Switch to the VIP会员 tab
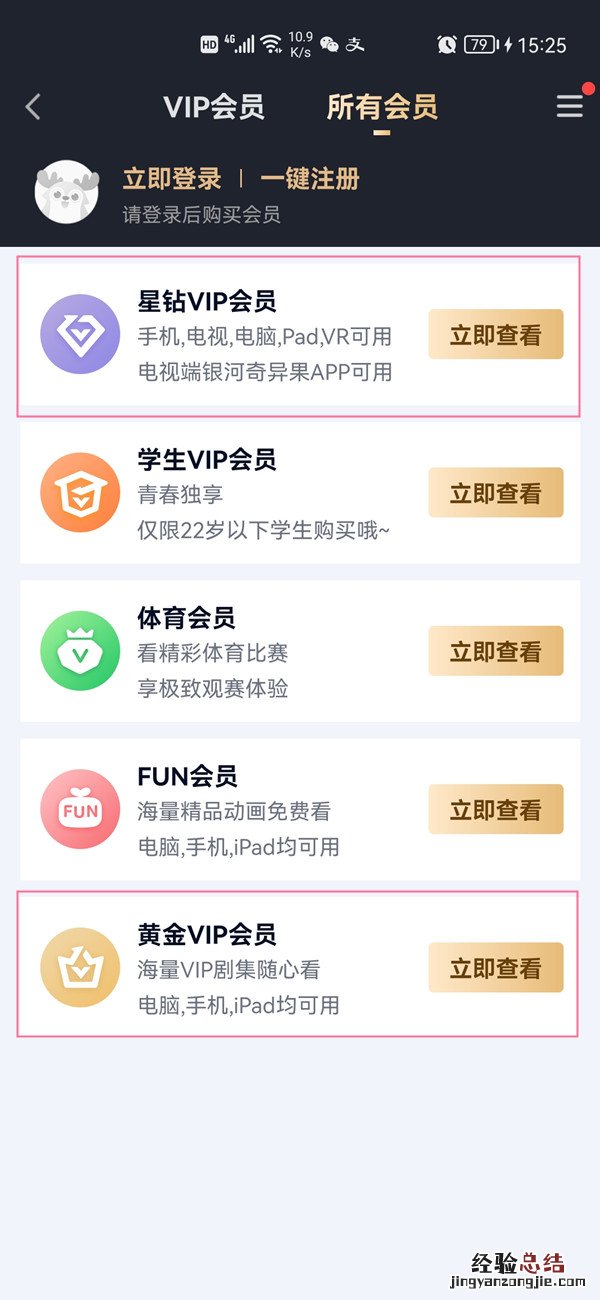 pos(214,107)
